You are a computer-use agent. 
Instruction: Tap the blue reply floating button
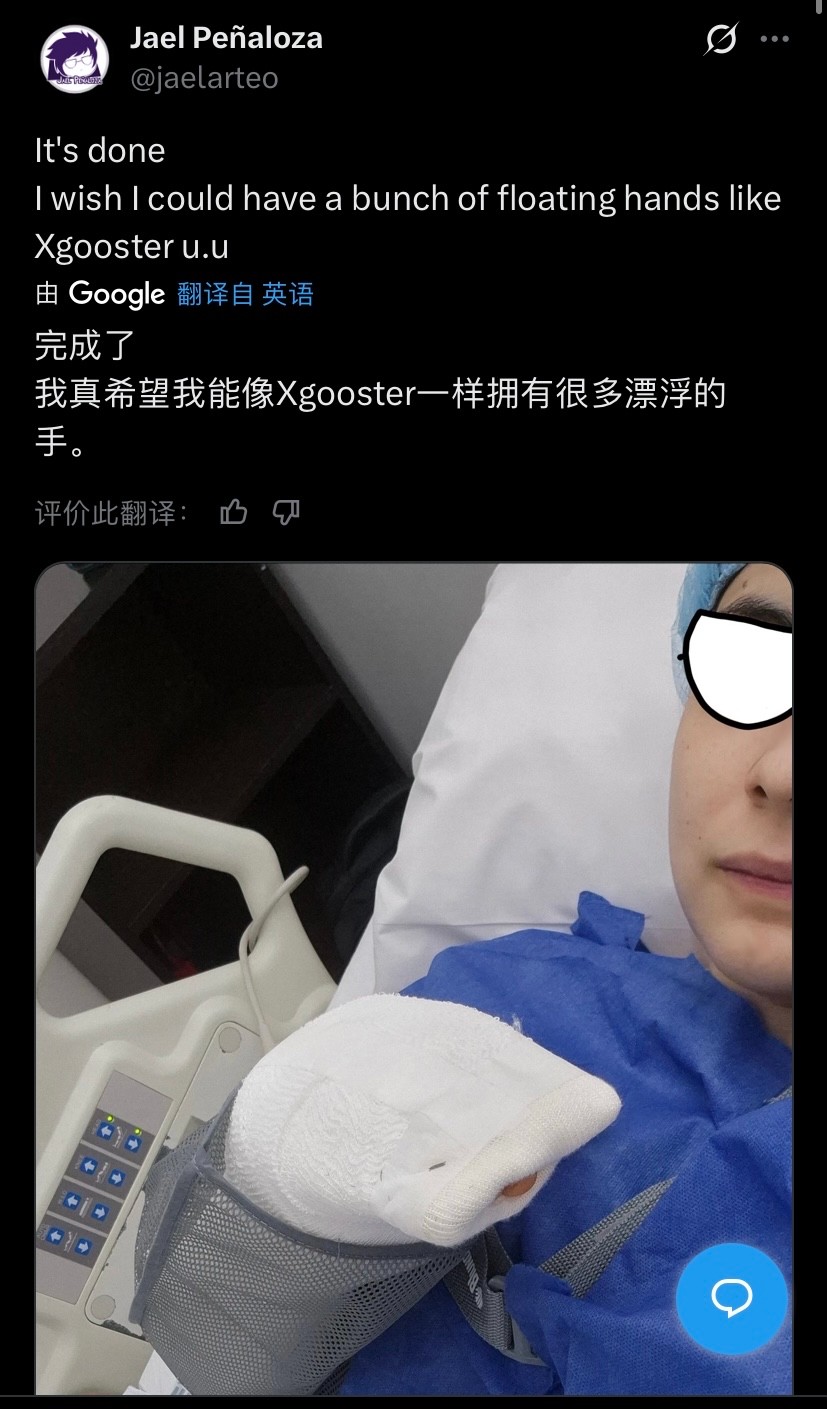[x=731, y=1298]
